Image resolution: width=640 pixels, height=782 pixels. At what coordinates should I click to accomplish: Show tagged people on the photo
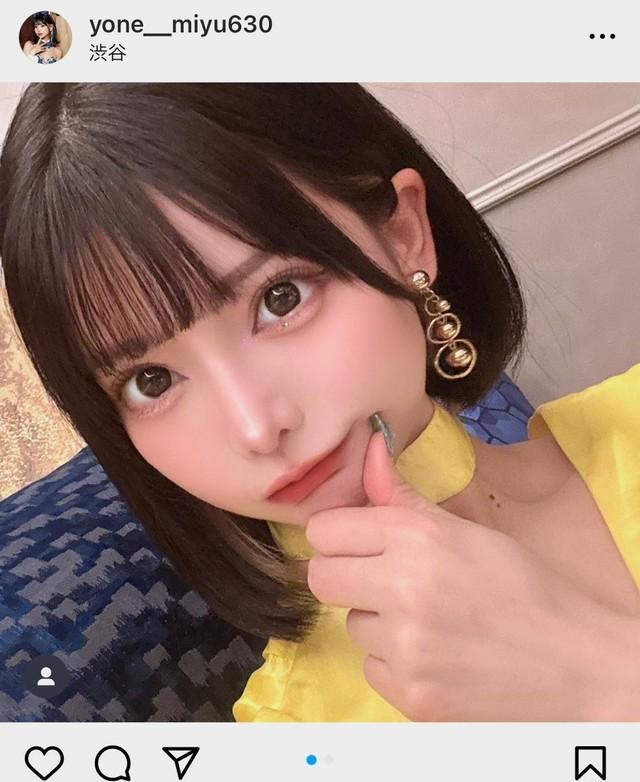(x=45, y=676)
